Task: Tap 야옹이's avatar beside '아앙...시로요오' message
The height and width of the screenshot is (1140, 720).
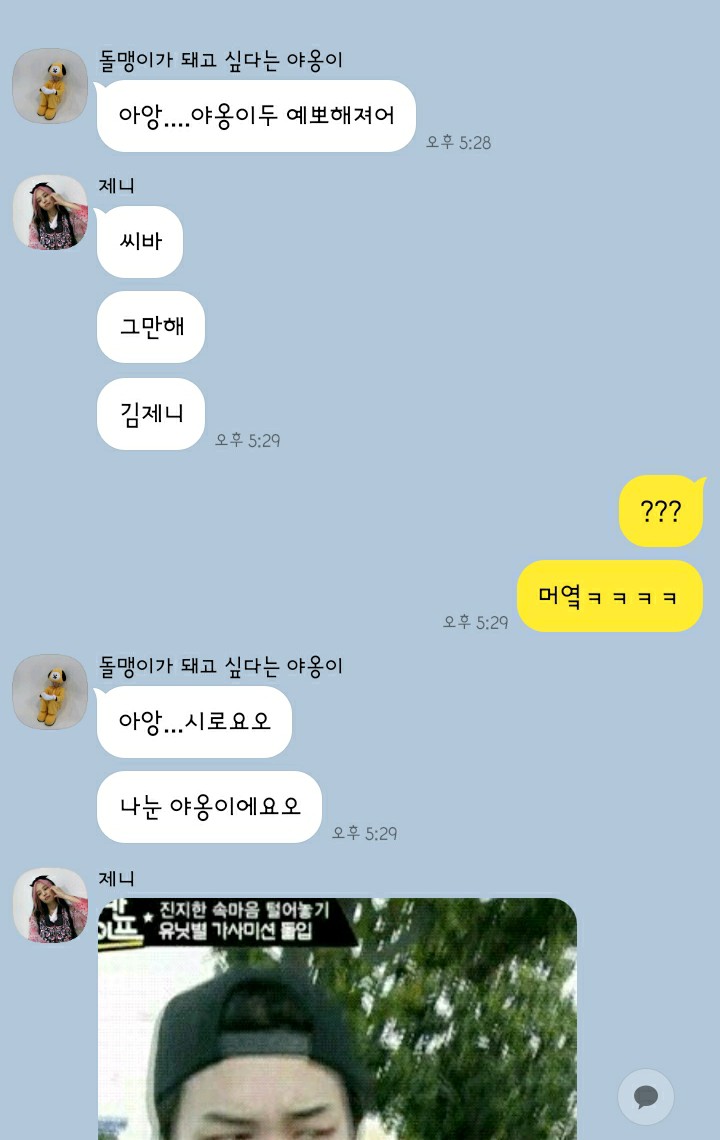Action: (x=50, y=692)
